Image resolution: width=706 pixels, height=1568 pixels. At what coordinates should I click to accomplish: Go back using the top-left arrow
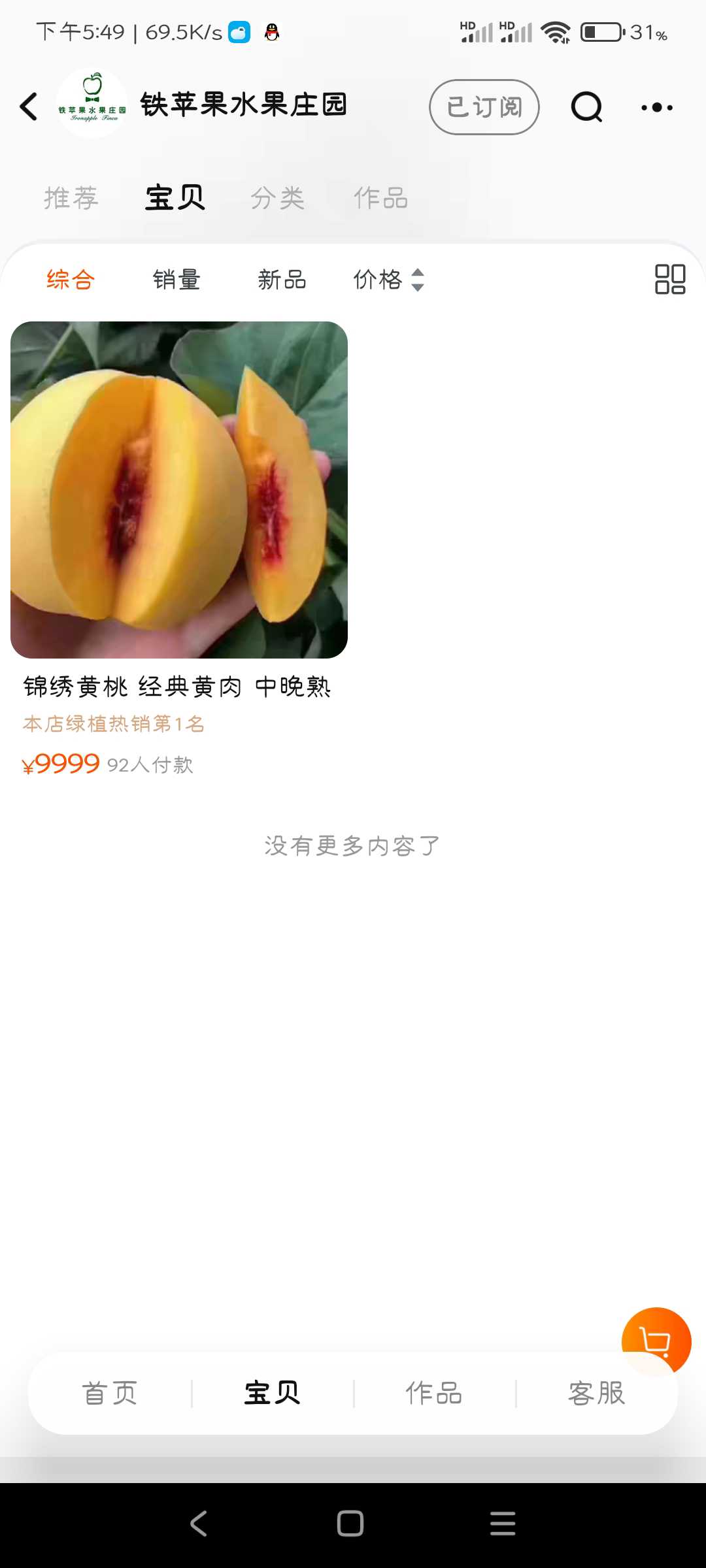(29, 106)
